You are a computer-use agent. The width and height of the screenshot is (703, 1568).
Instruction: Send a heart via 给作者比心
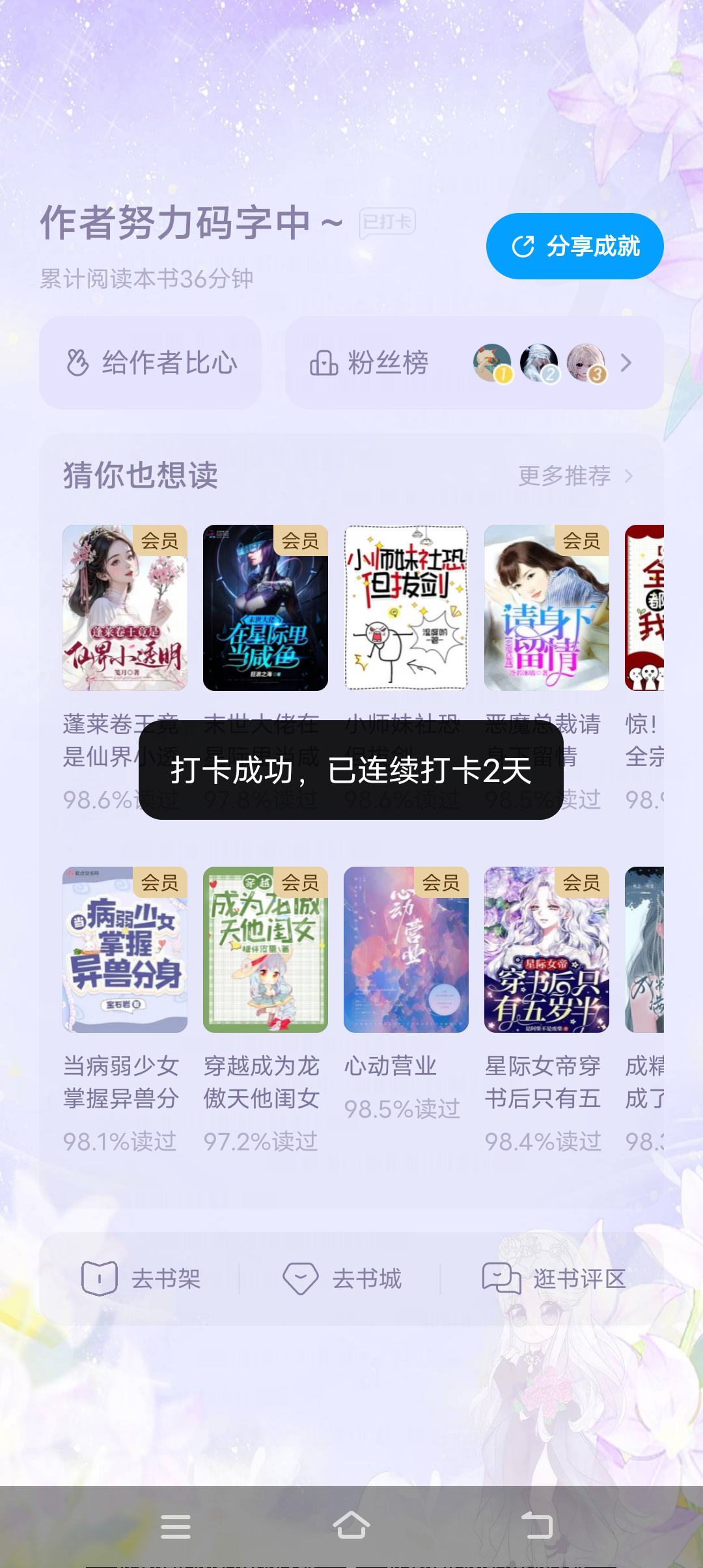(150, 363)
